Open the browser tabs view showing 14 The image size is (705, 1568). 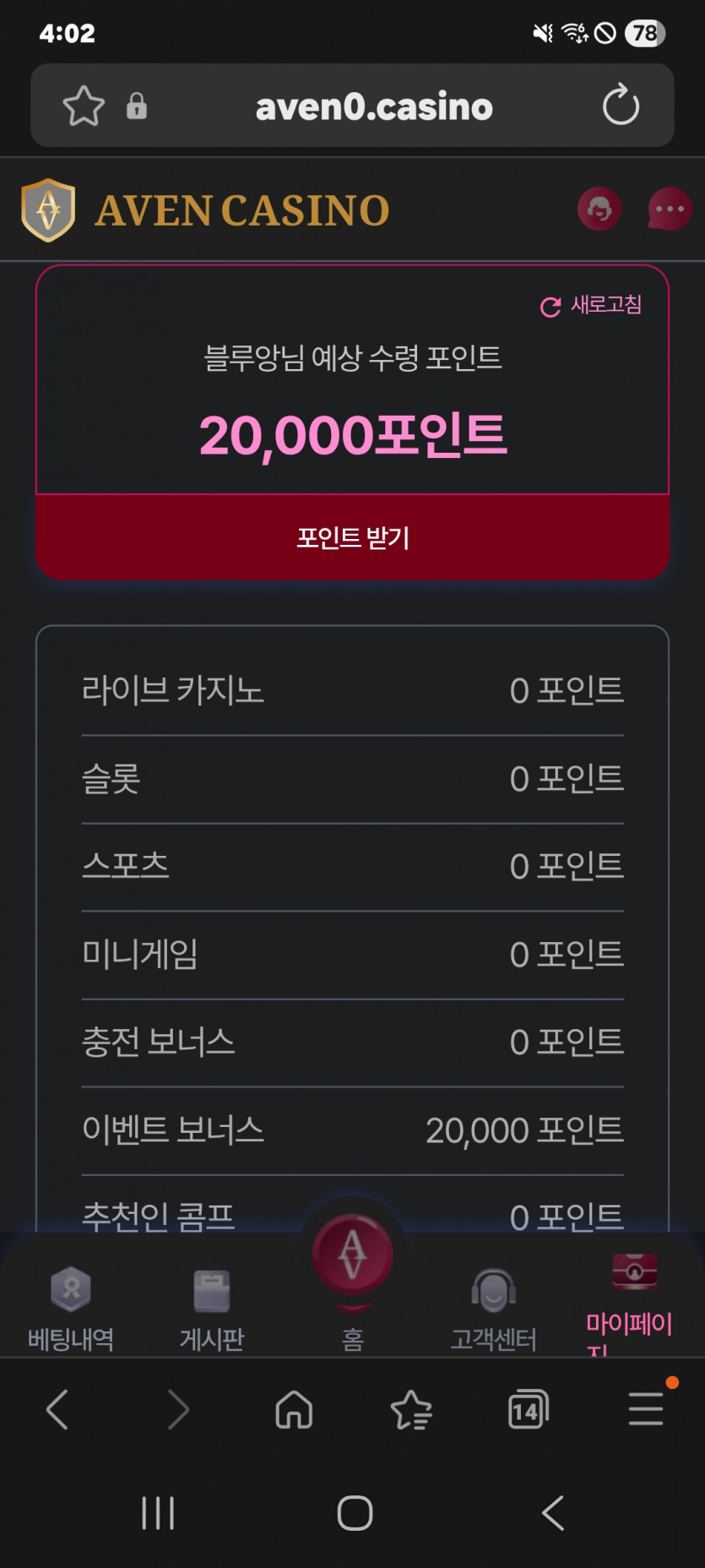click(527, 1409)
